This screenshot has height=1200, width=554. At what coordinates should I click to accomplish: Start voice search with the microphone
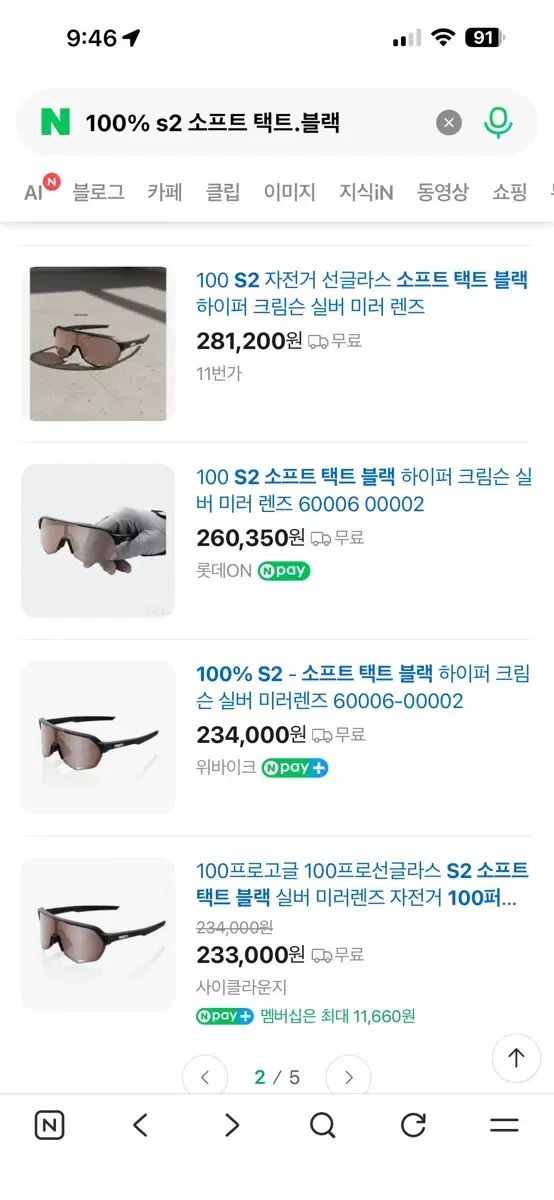pyautogui.click(x=498, y=123)
